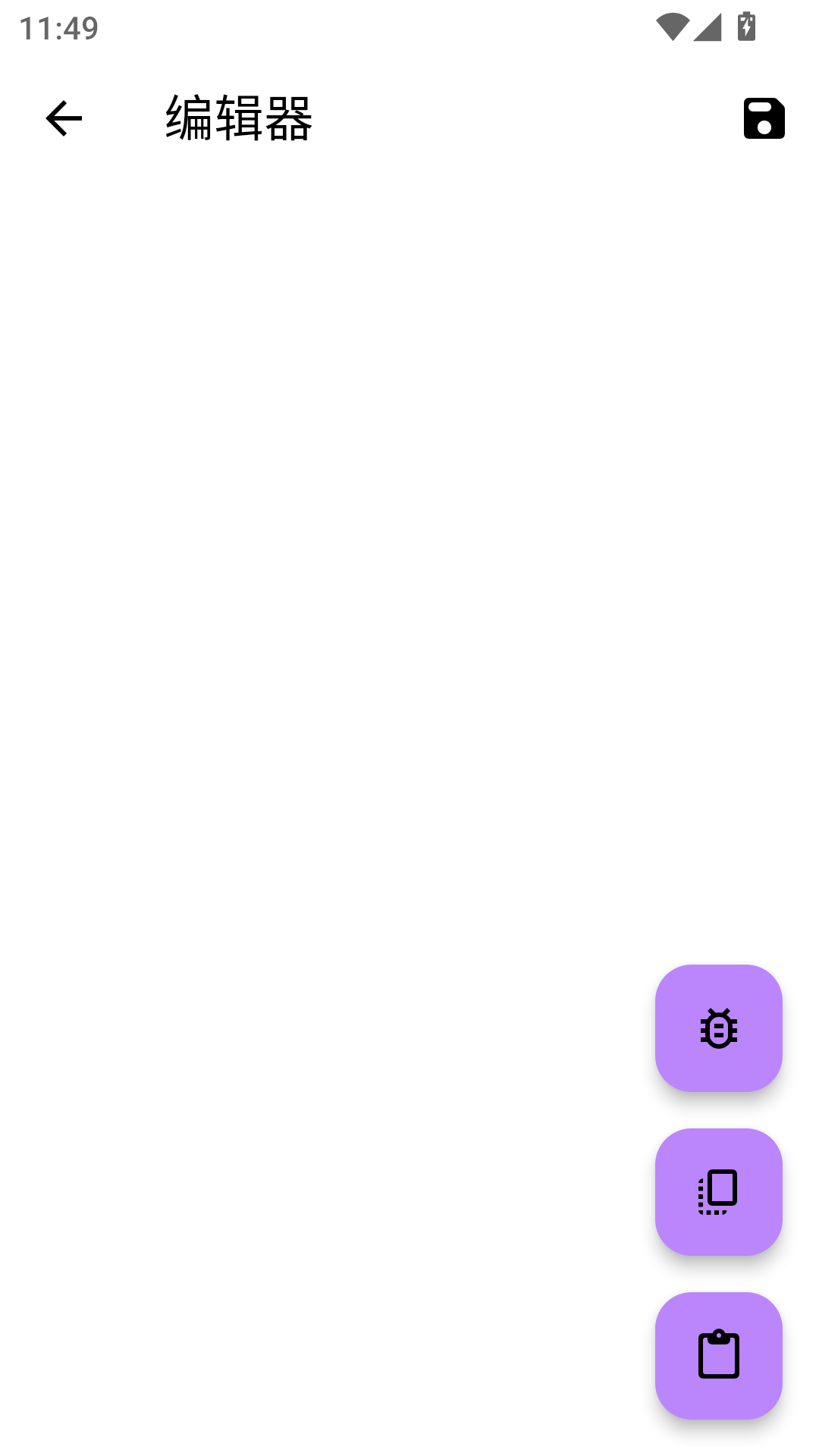Tap the 编辑器 title text
The height and width of the screenshot is (1456, 819).
[x=239, y=118]
